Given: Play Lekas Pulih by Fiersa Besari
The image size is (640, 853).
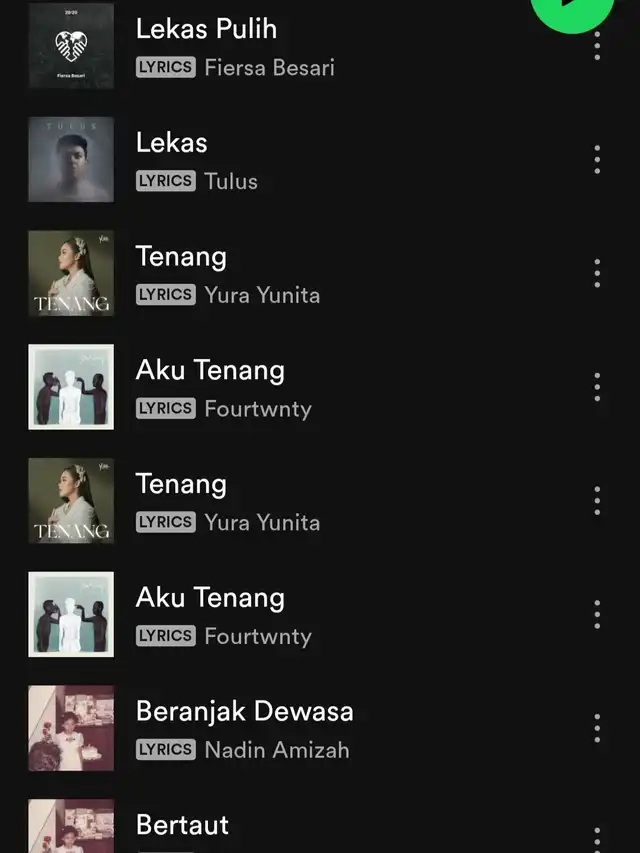Looking at the screenshot, I should coord(235,46).
